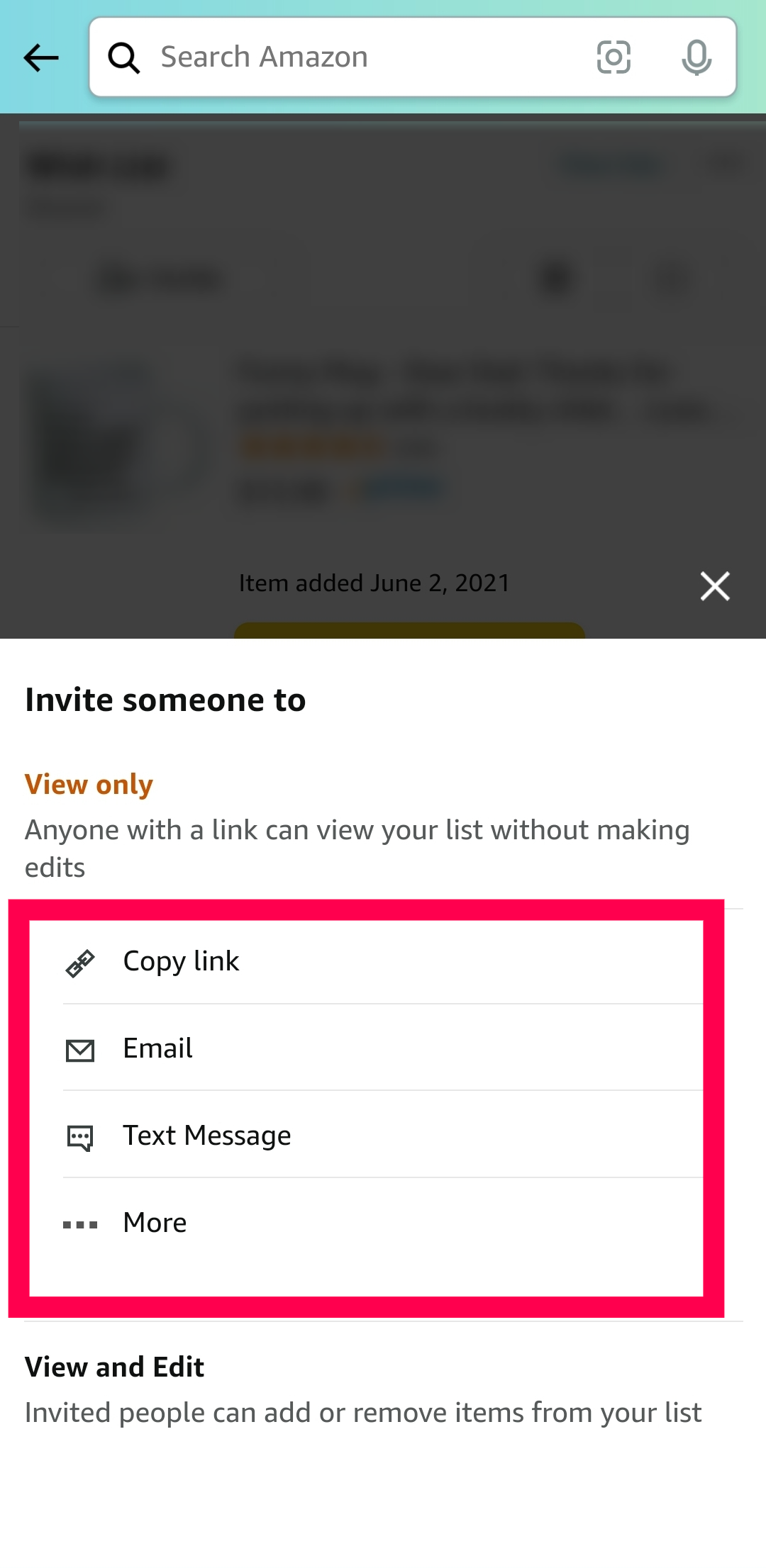Screen dimensions: 766x1568
Task: Copy the view-only list link
Action: tap(181, 962)
